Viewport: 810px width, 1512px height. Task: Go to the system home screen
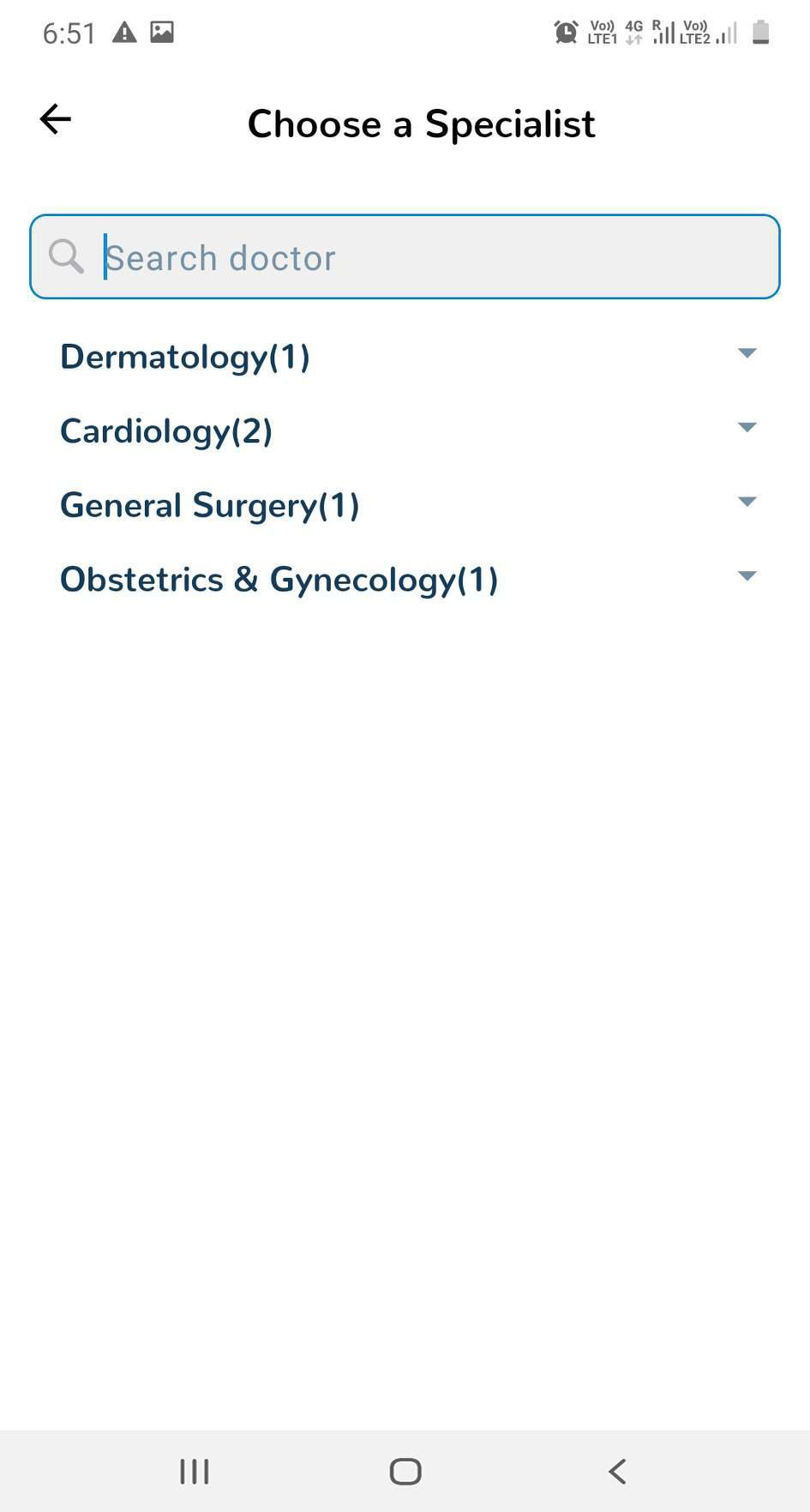tap(405, 1471)
